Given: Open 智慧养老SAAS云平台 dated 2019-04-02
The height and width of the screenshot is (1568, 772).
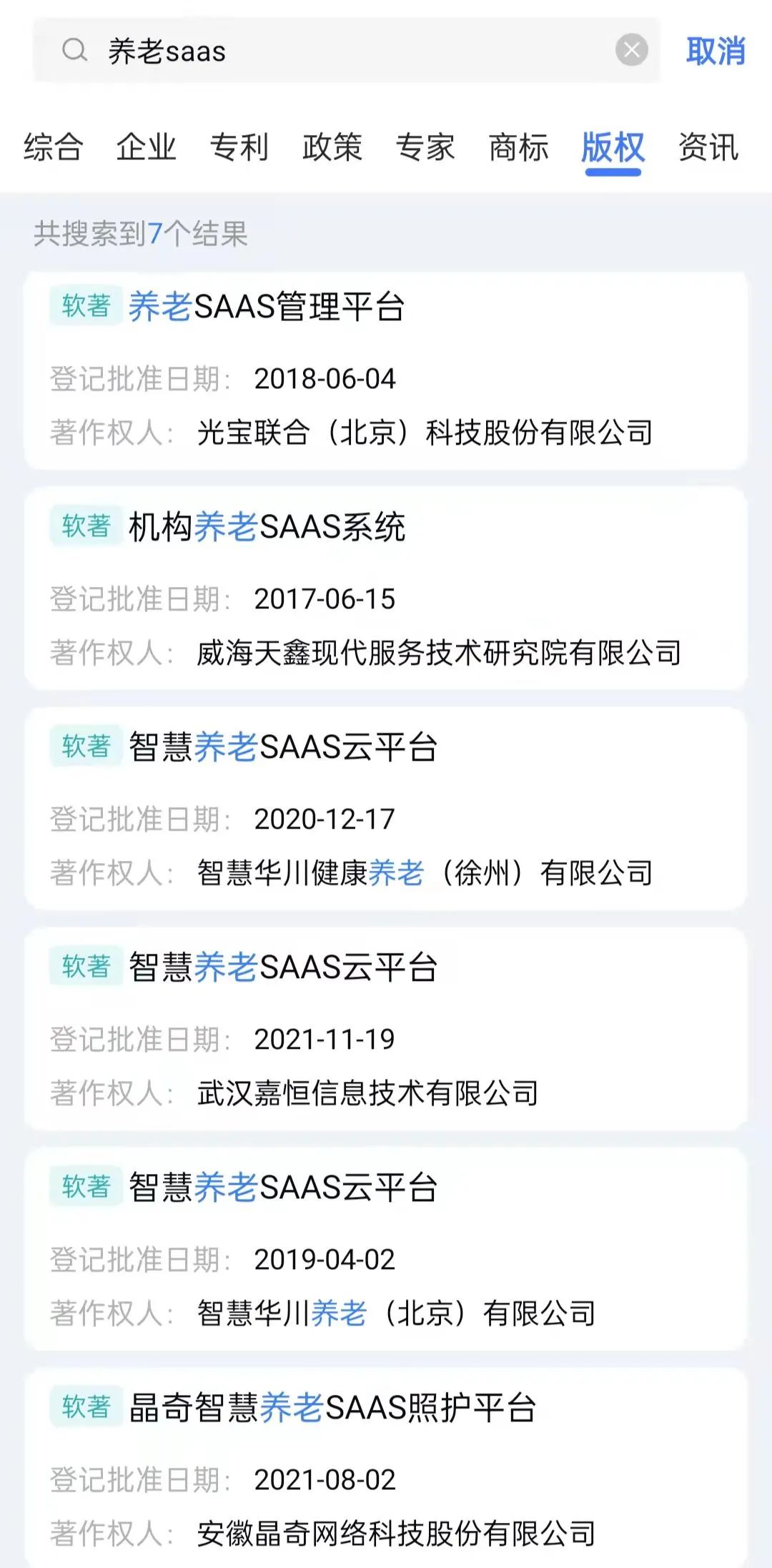Looking at the screenshot, I should [x=386, y=1251].
